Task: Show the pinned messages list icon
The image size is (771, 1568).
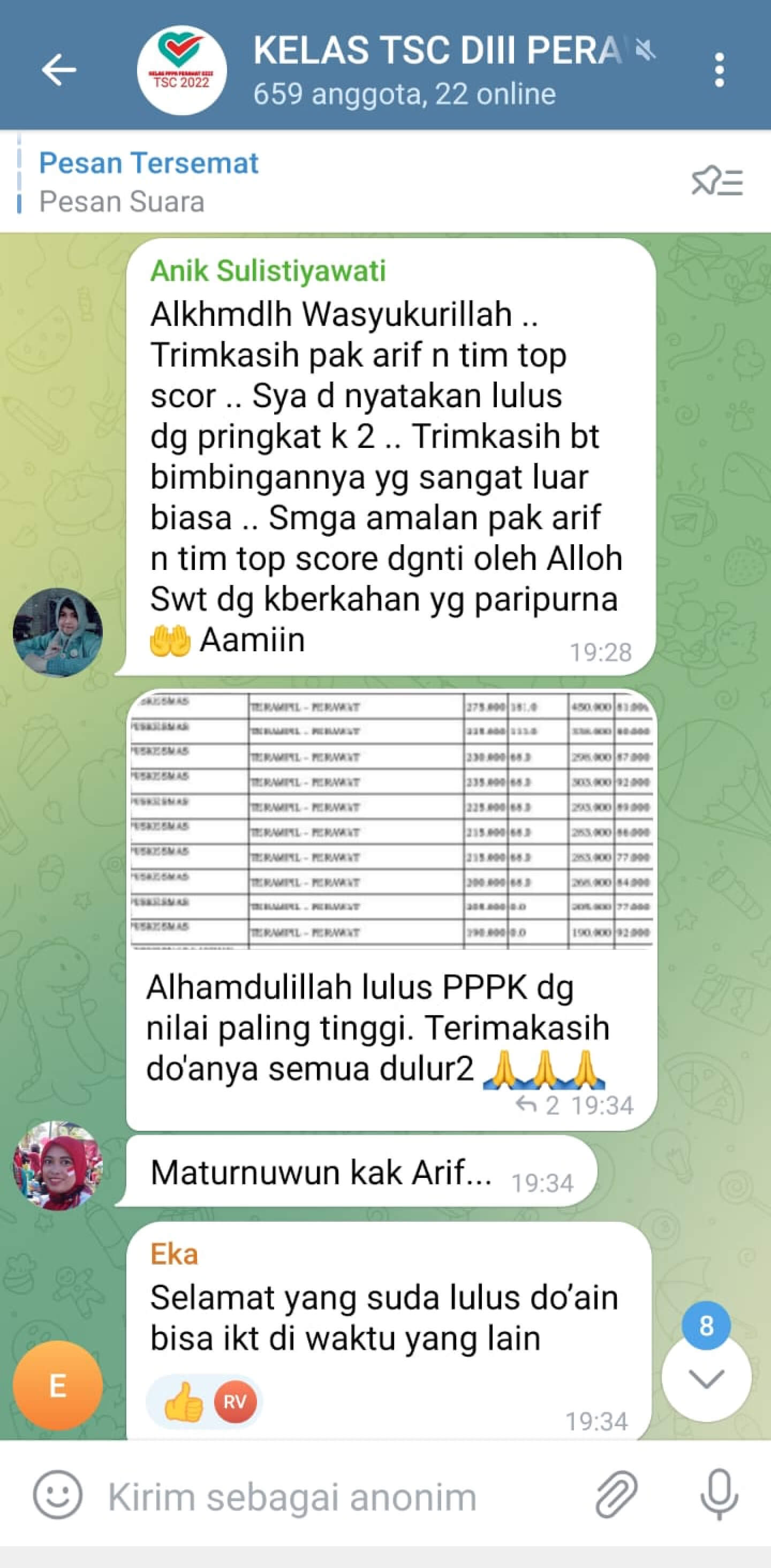Action: (717, 182)
